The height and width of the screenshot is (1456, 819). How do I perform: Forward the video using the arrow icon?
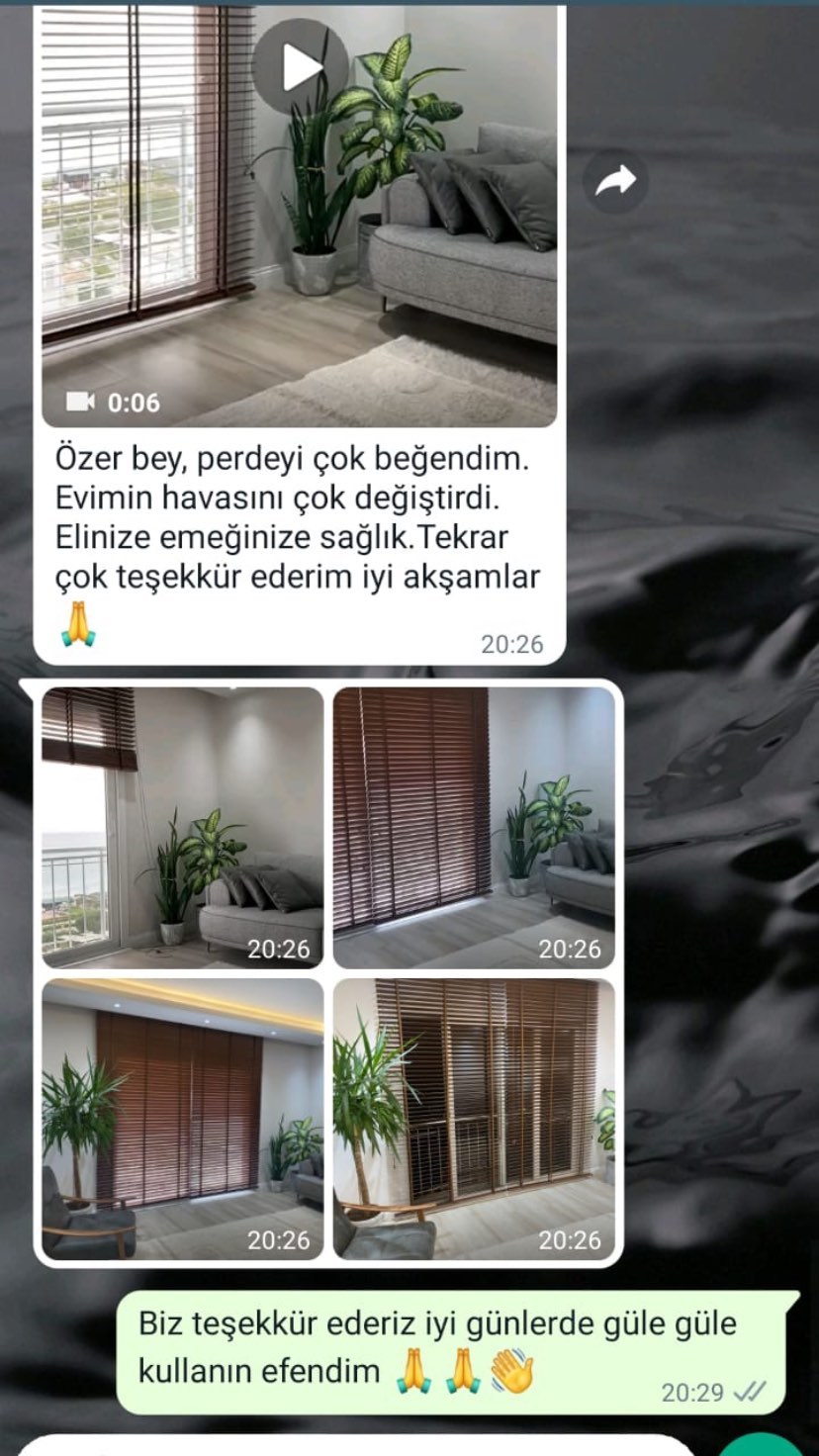(615, 181)
